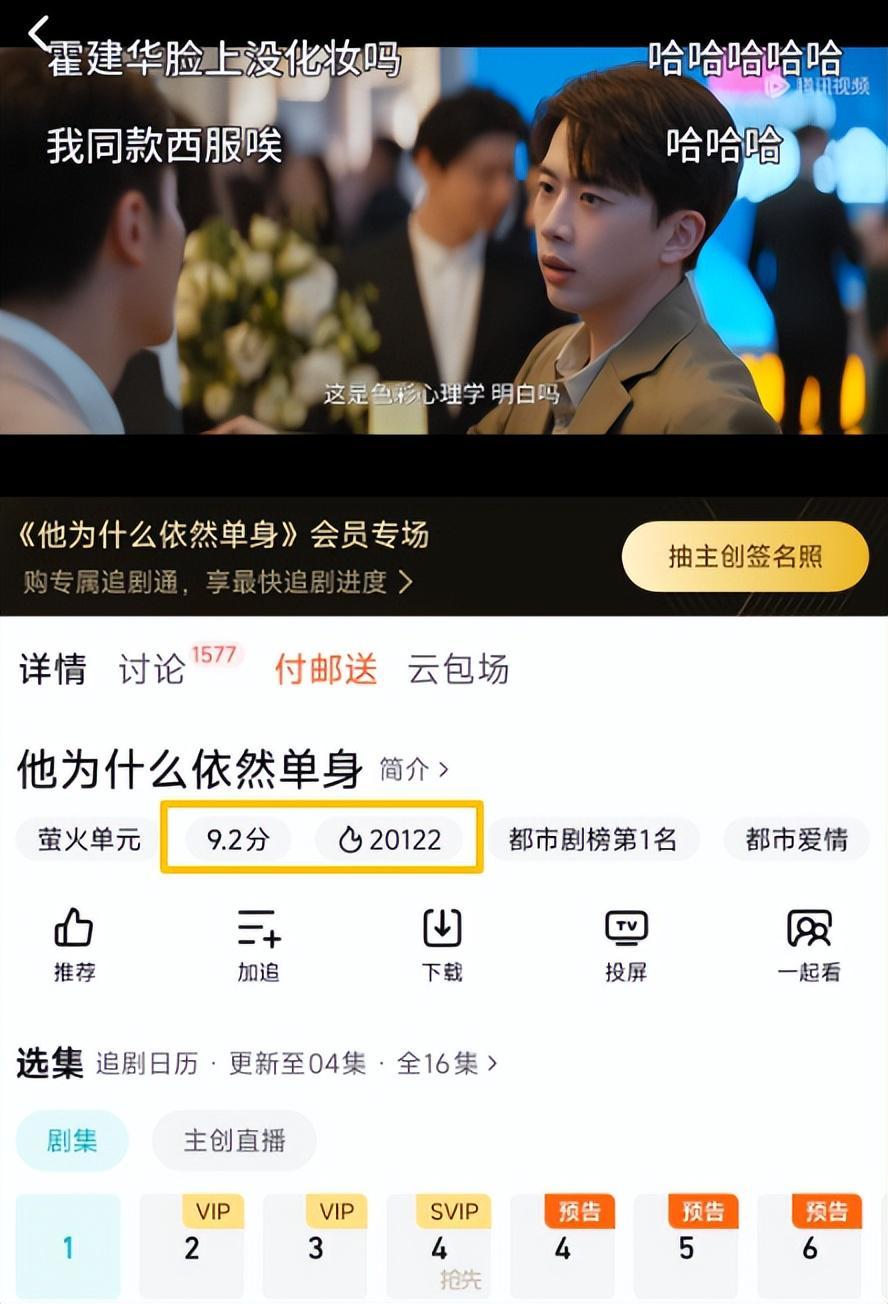This screenshot has height=1304, width=888.
Task: Expand the 简介 for this drama
Action: (x=414, y=769)
